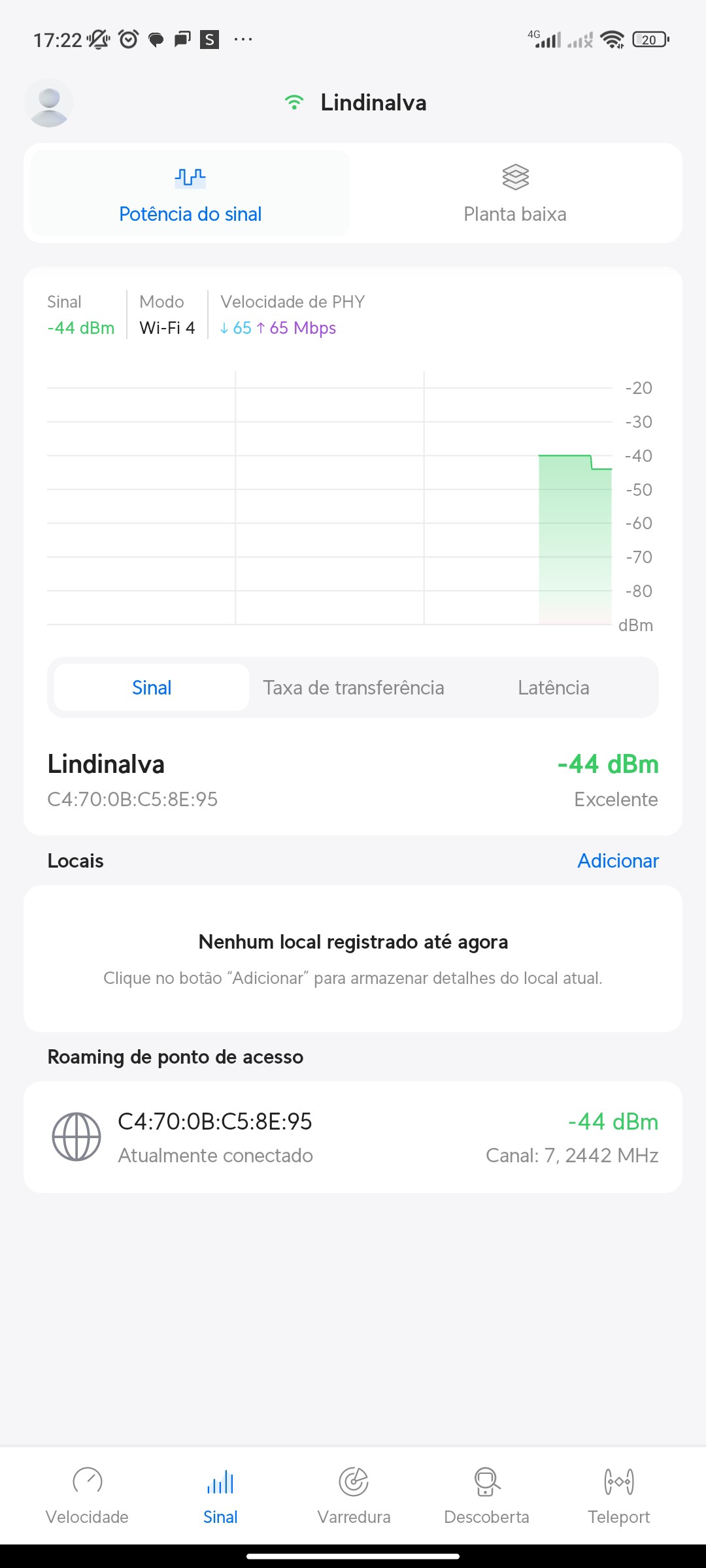Show the Taxa de transferência chart
This screenshot has width=706, height=1568.
coord(353,687)
